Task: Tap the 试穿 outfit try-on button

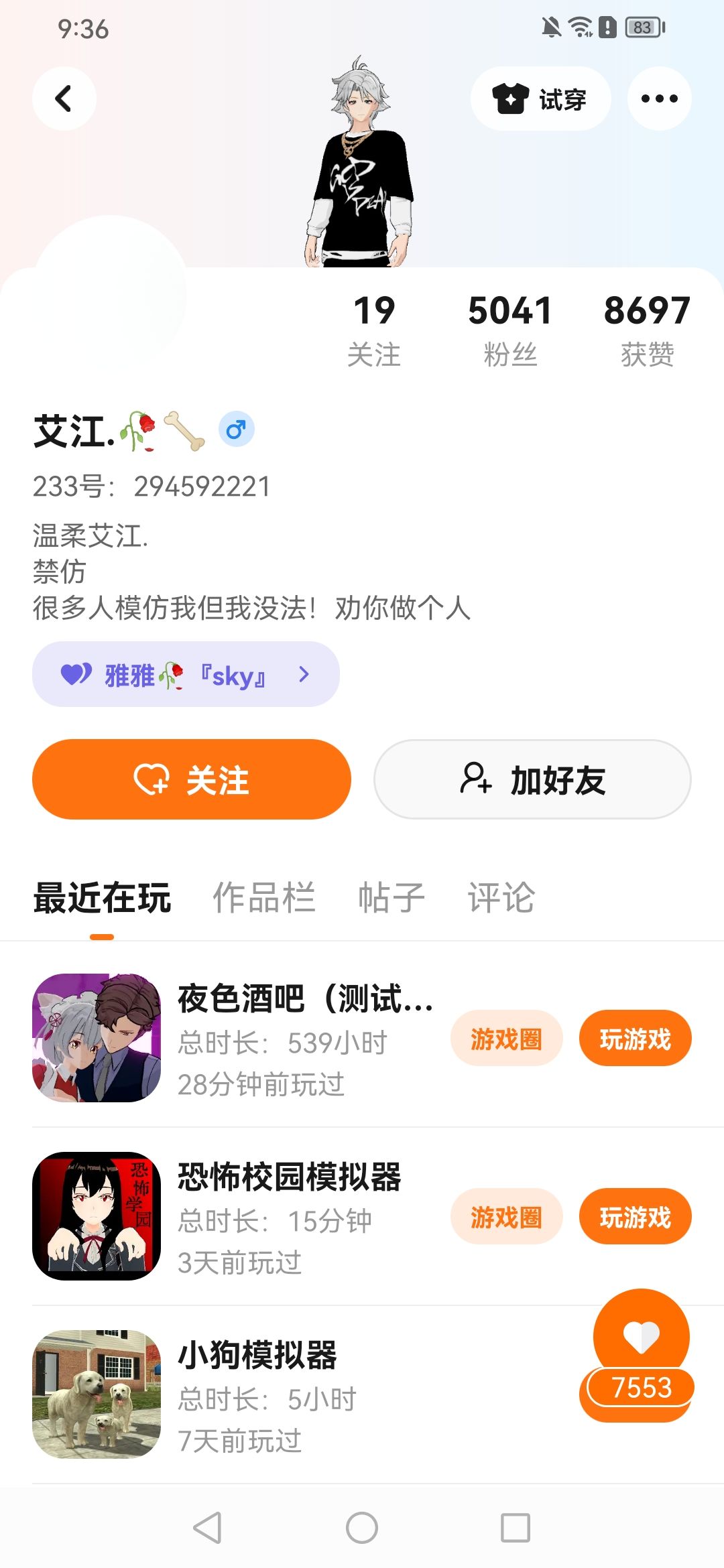Action: (x=540, y=99)
